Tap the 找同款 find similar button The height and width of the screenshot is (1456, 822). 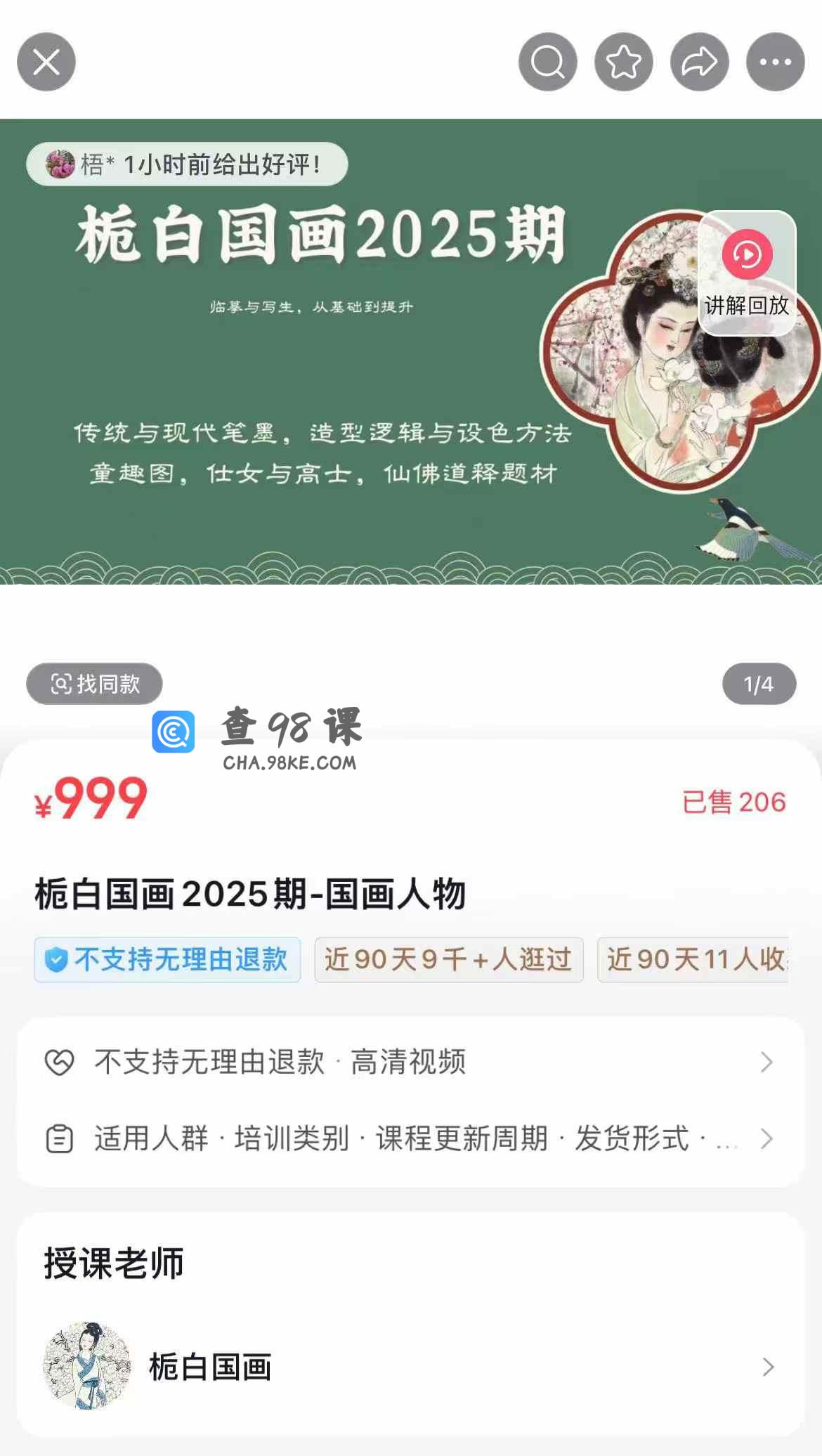click(94, 684)
